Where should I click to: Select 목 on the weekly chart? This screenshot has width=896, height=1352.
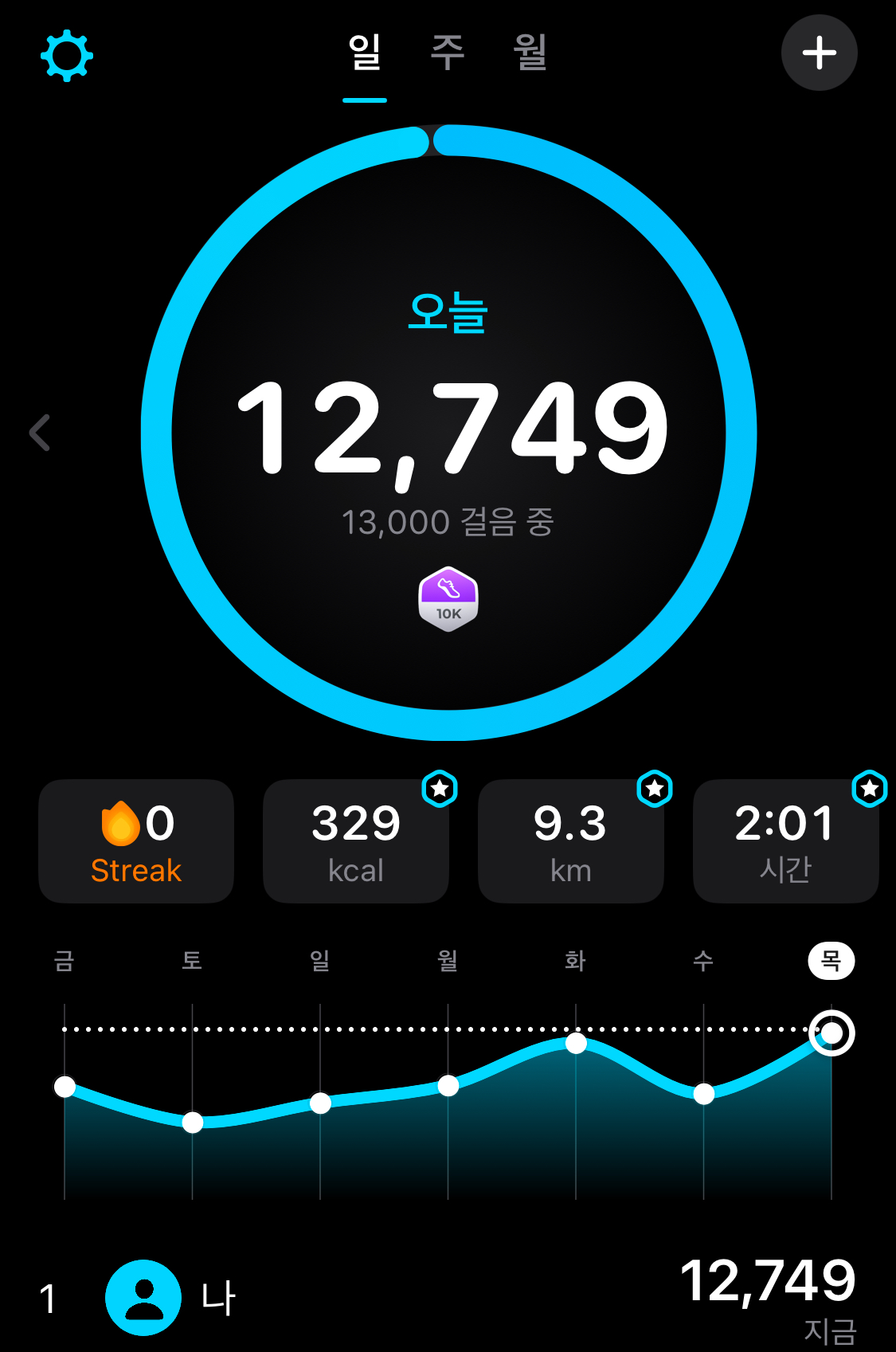point(831,961)
